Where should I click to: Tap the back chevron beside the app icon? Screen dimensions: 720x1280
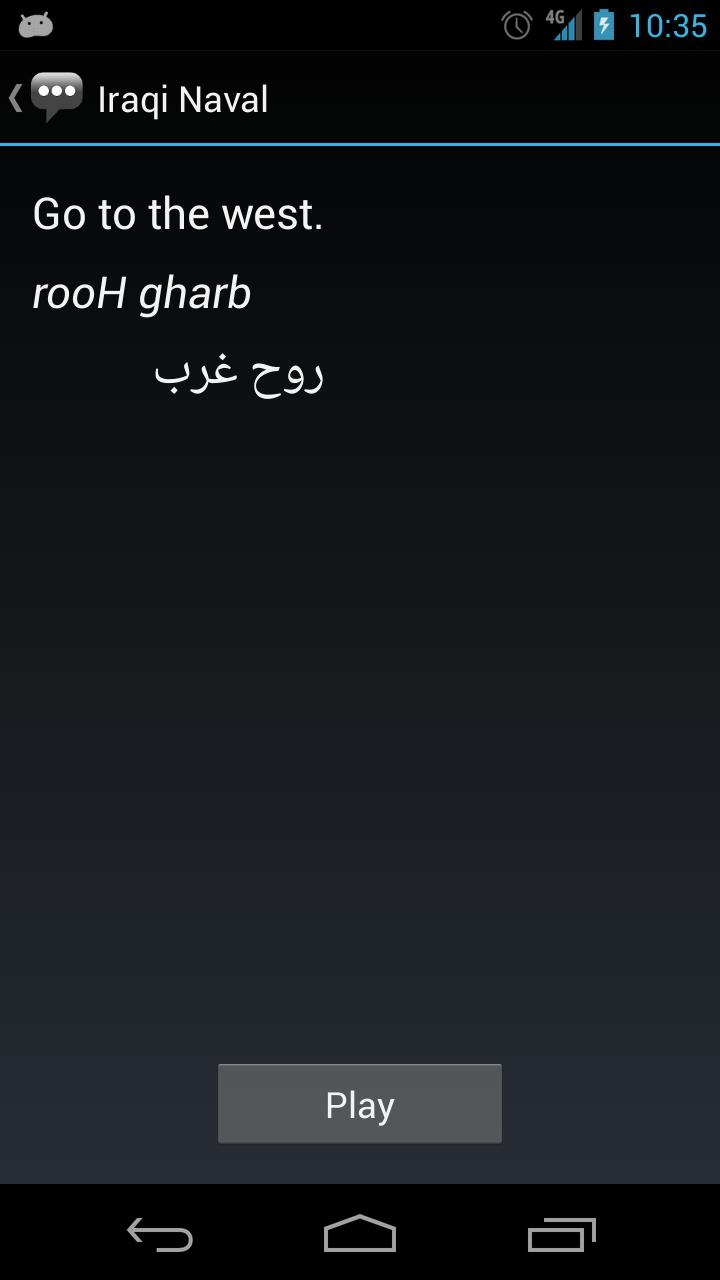click(14, 96)
